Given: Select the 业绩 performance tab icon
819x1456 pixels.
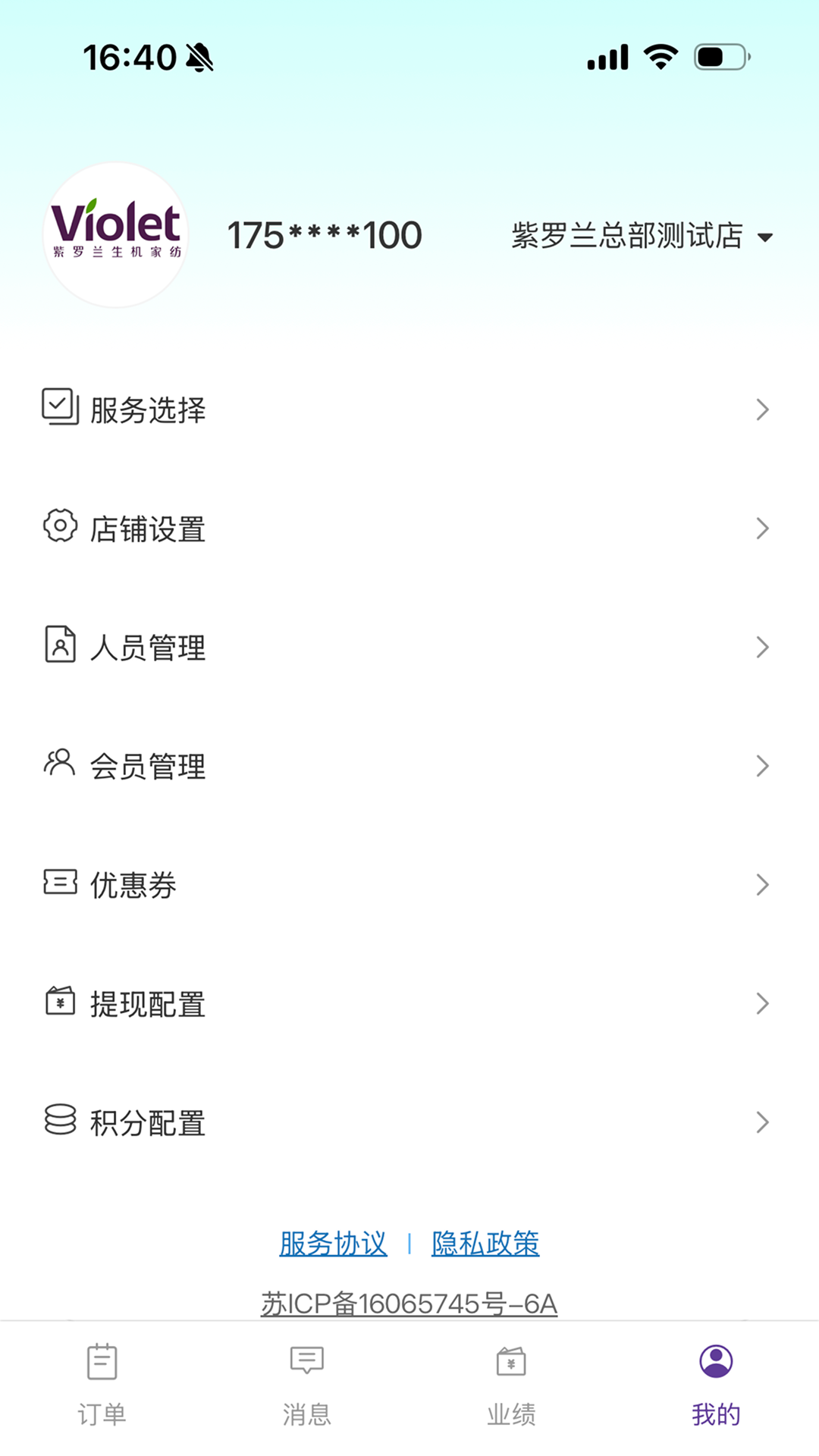Looking at the screenshot, I should point(510,1361).
